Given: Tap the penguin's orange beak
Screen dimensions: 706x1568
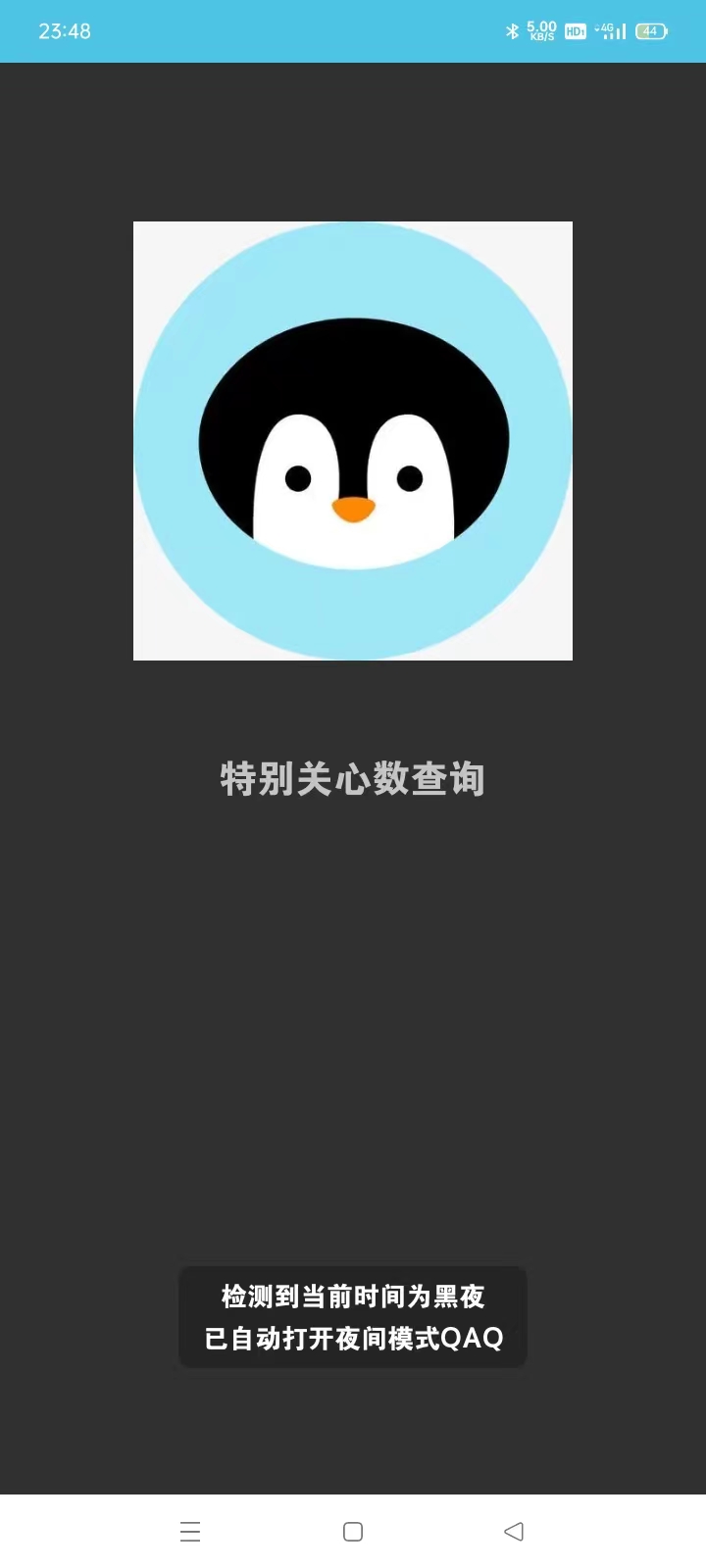Looking at the screenshot, I should pos(353,509).
